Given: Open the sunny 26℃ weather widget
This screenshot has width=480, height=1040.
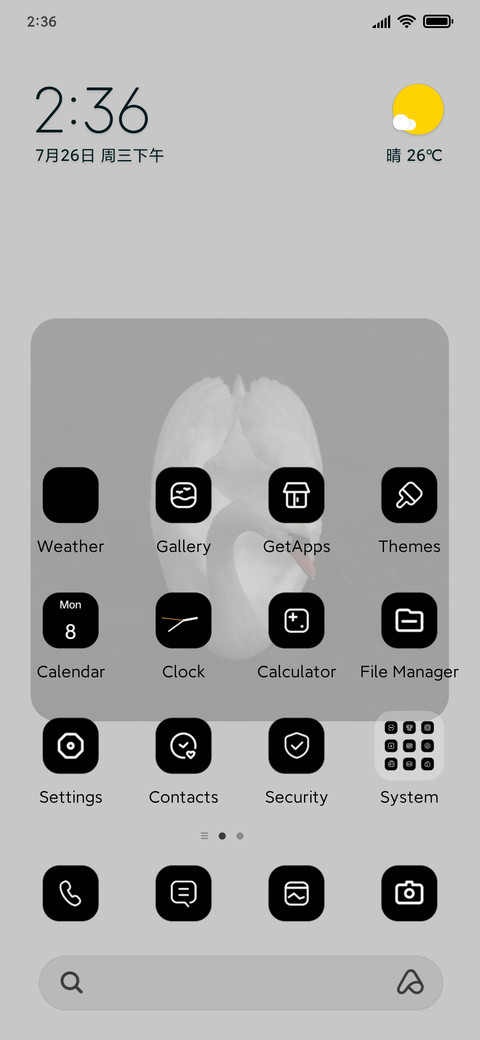Looking at the screenshot, I should click(x=415, y=124).
